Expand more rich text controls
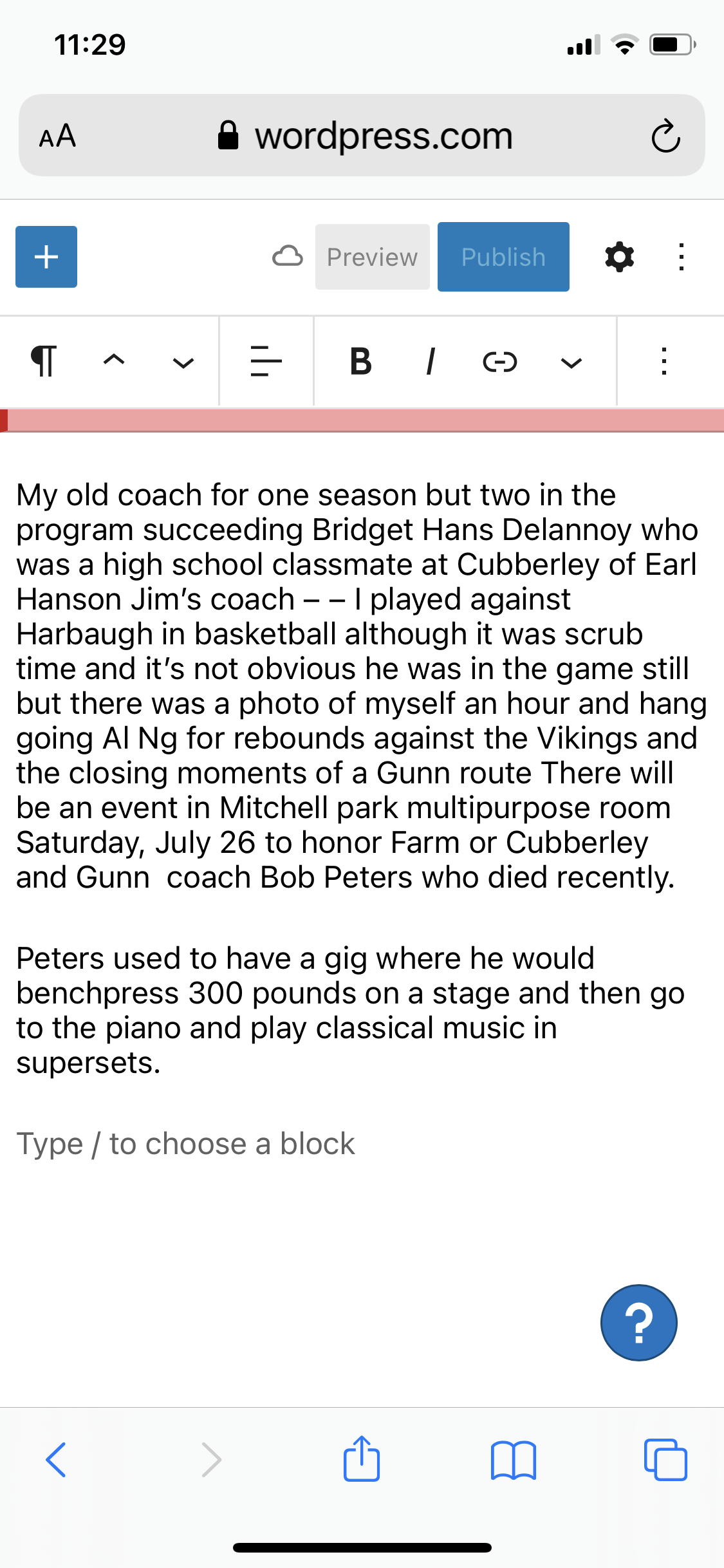Screen dimensions: 724x1568 coord(571,363)
